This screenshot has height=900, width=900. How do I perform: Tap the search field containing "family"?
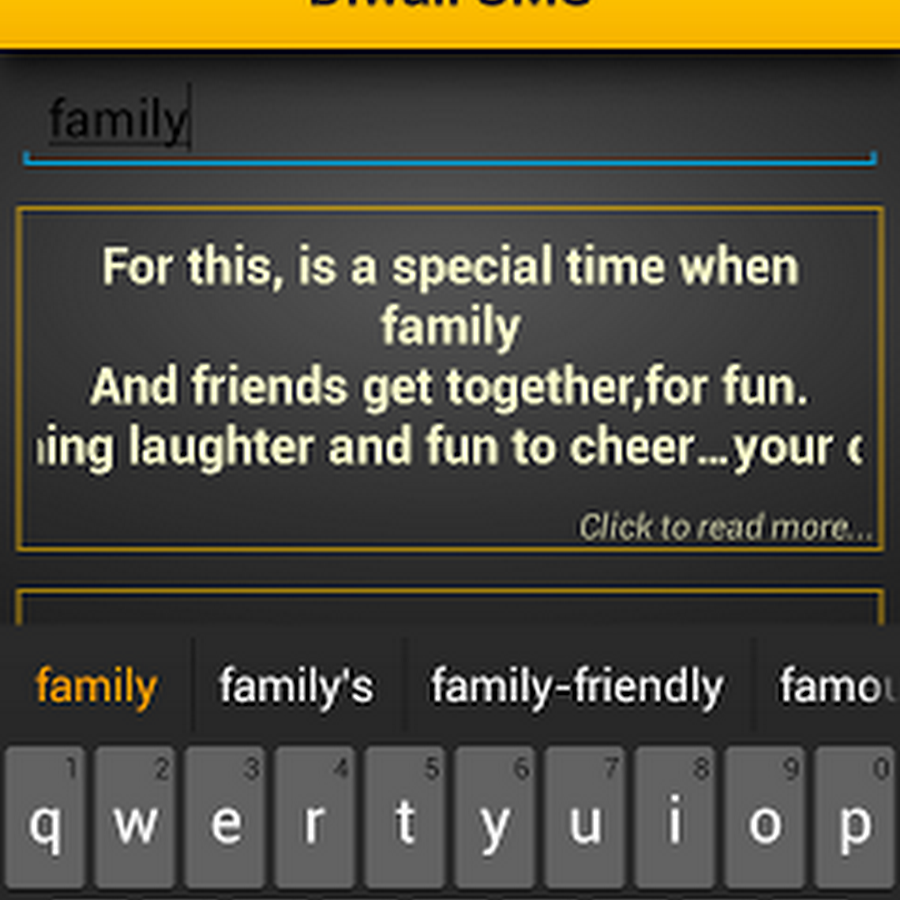(x=450, y=122)
